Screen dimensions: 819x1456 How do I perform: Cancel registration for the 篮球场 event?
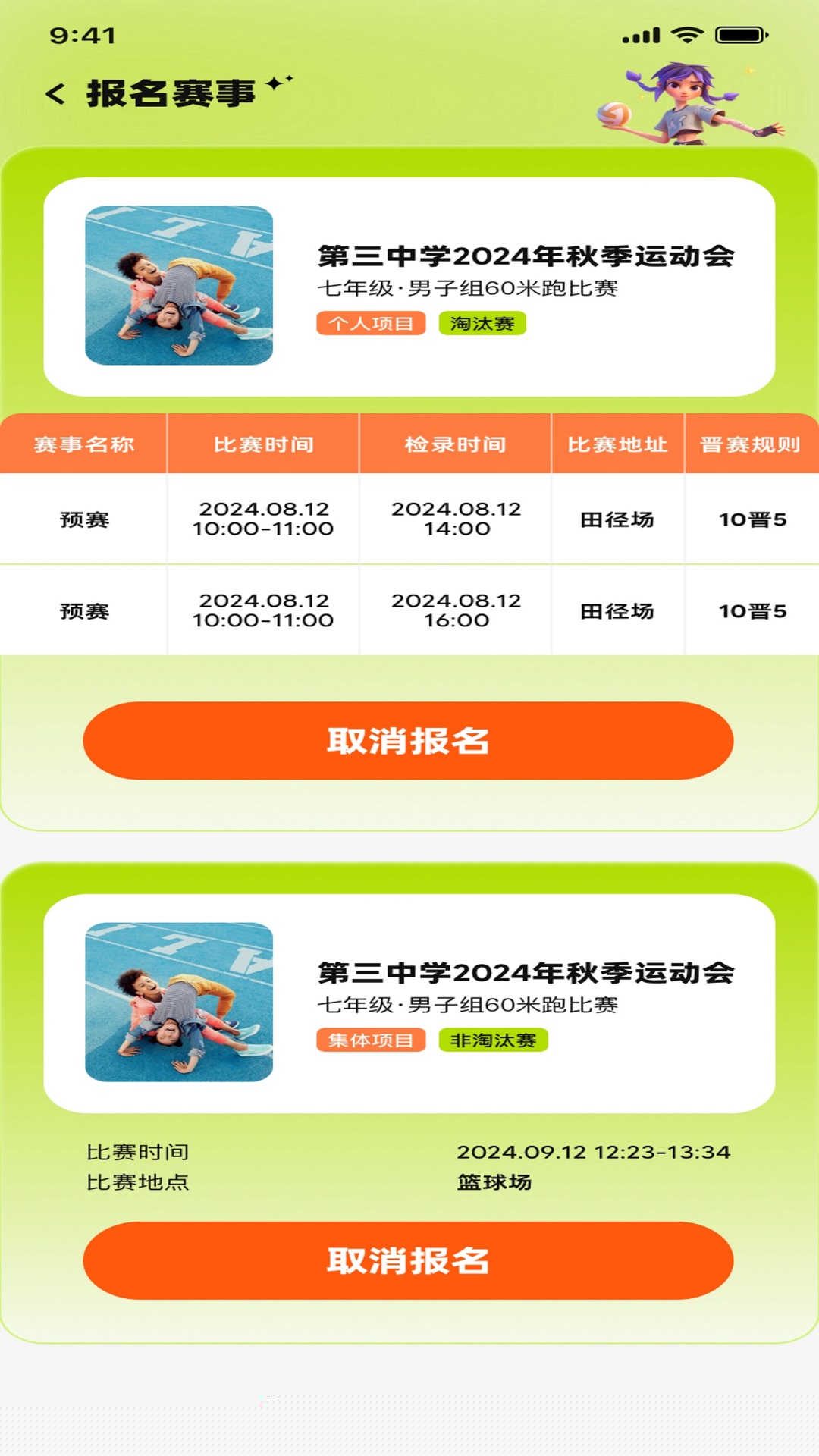click(408, 1260)
